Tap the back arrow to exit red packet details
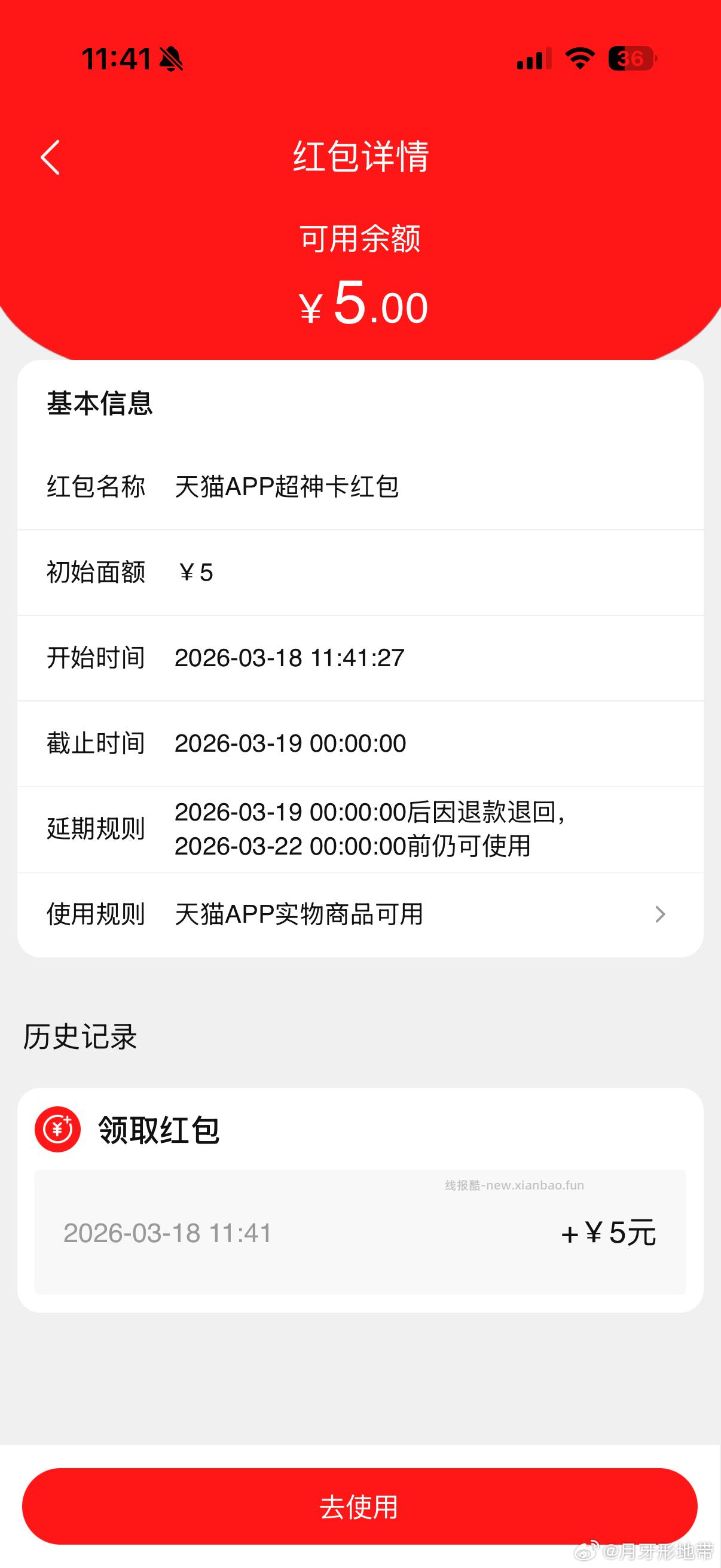Screen dimensions: 721x1568 51,157
